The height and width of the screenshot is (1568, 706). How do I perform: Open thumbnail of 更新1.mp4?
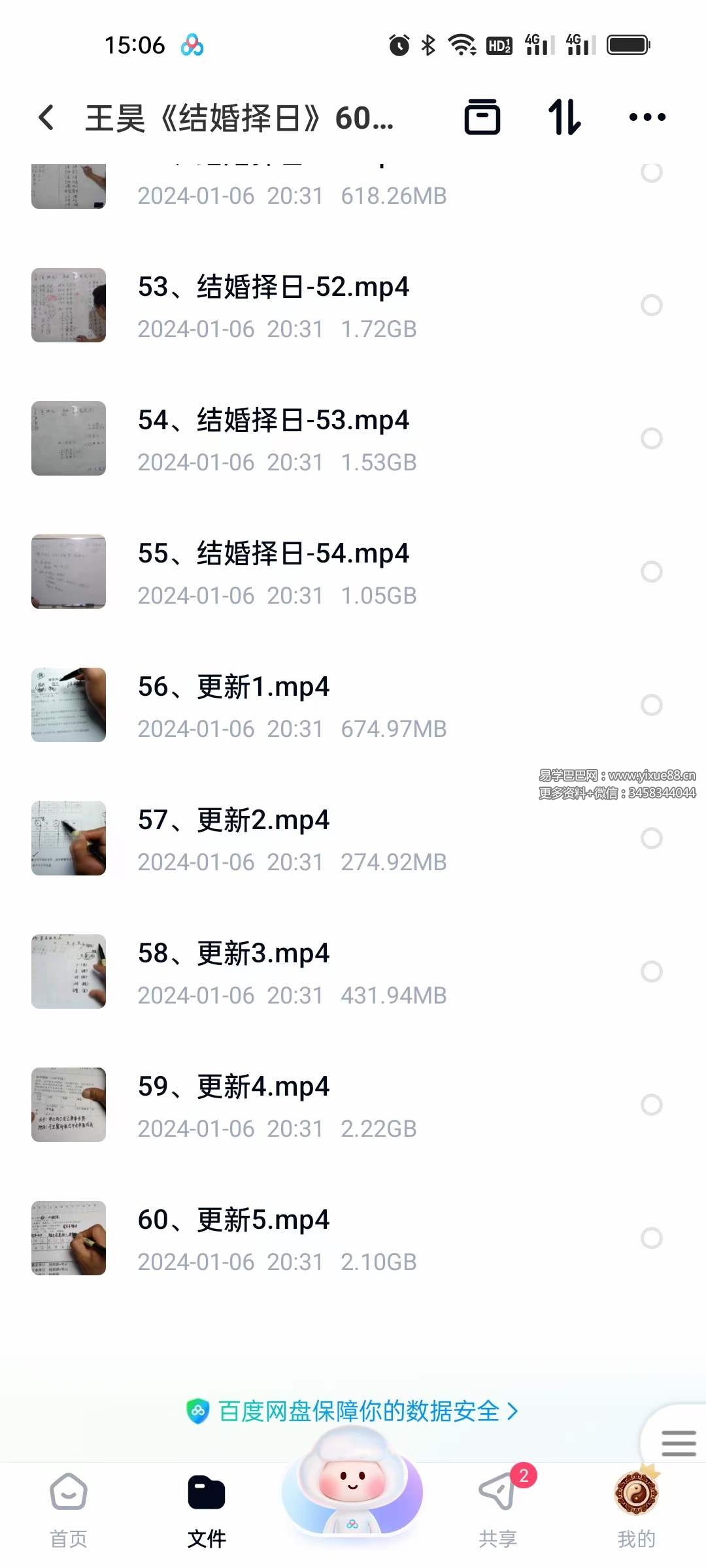(x=69, y=706)
